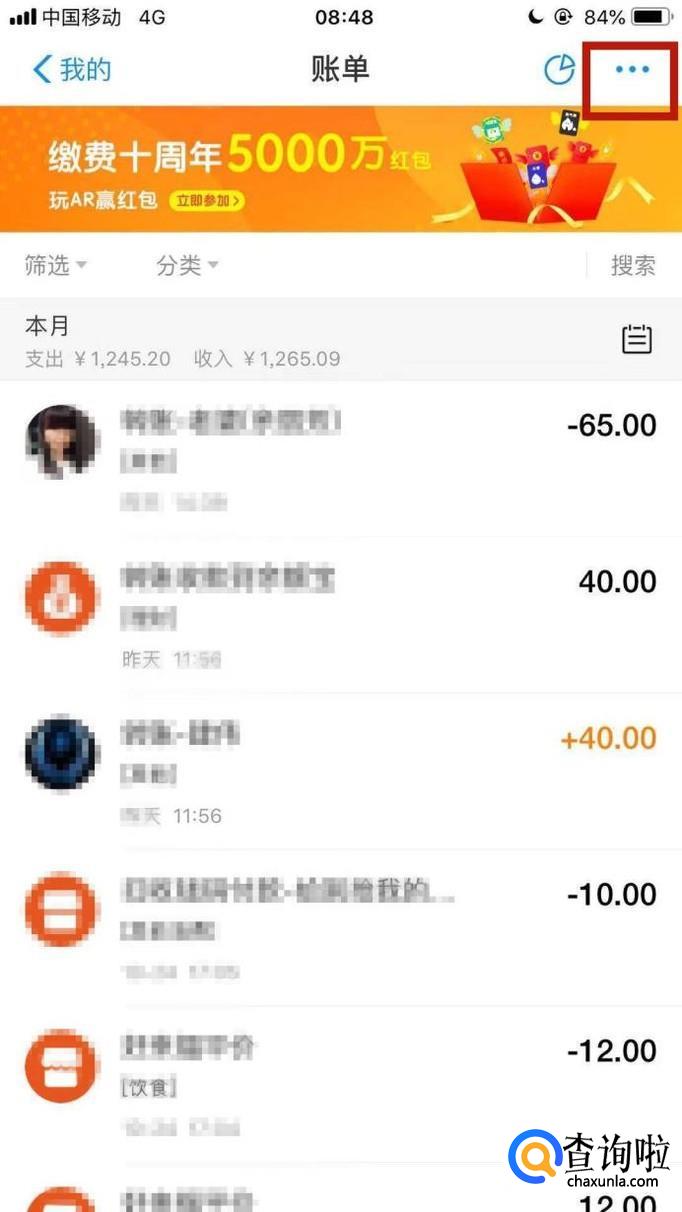Open the -12.00 饮食 transaction
Screen dimensions: 682x1212
341,1084
